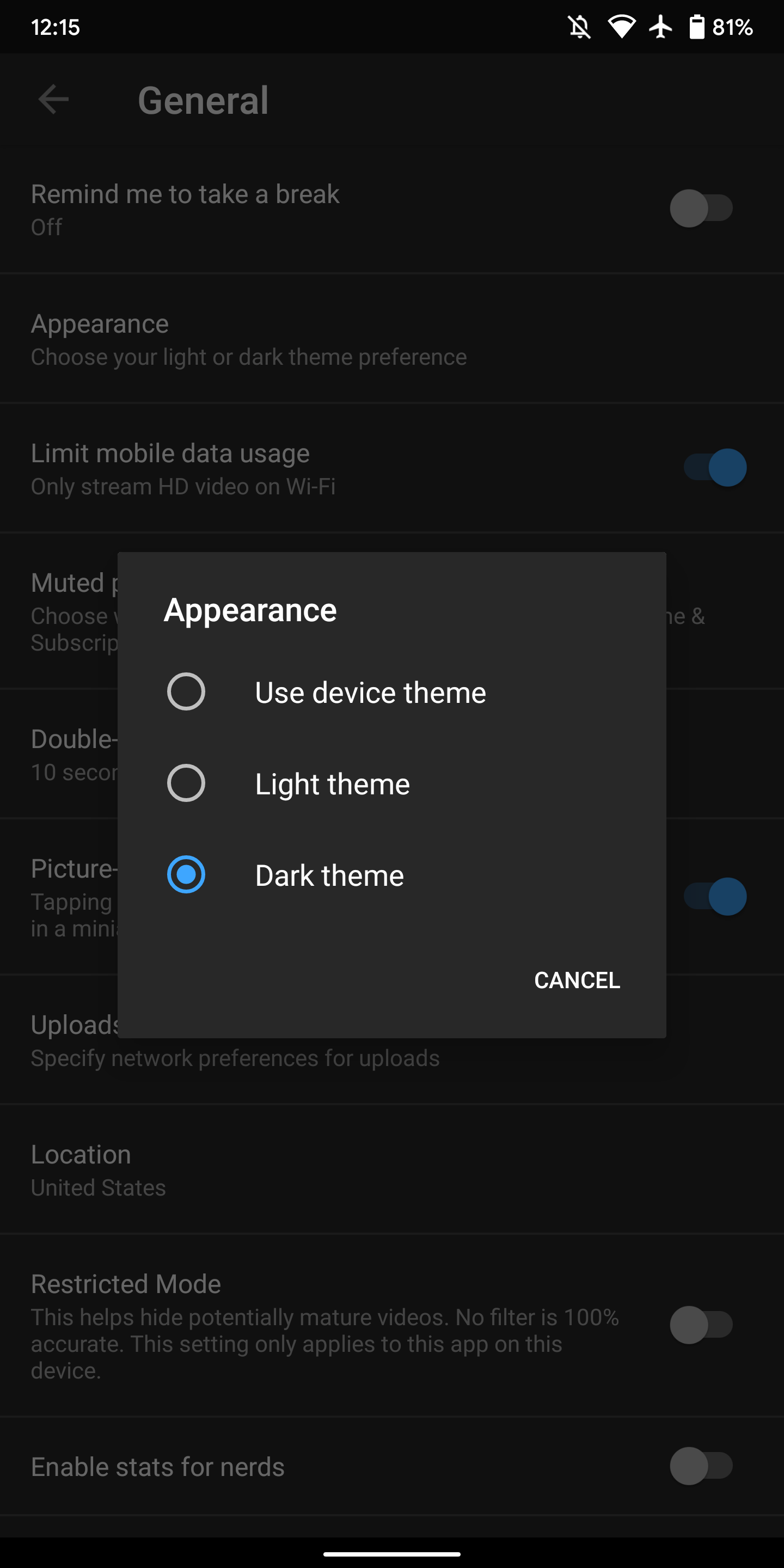The height and width of the screenshot is (1568, 784).
Task: Click the Wi-Fi icon in status bar
Action: pos(622,26)
